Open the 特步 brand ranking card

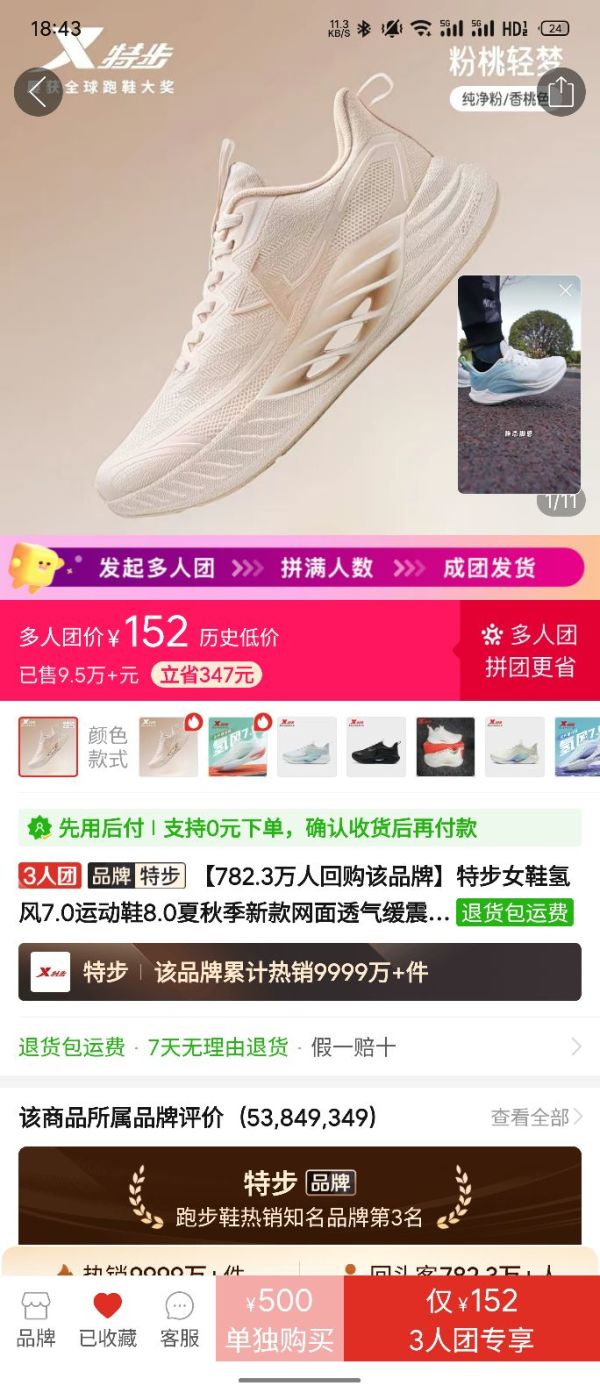(300, 1196)
